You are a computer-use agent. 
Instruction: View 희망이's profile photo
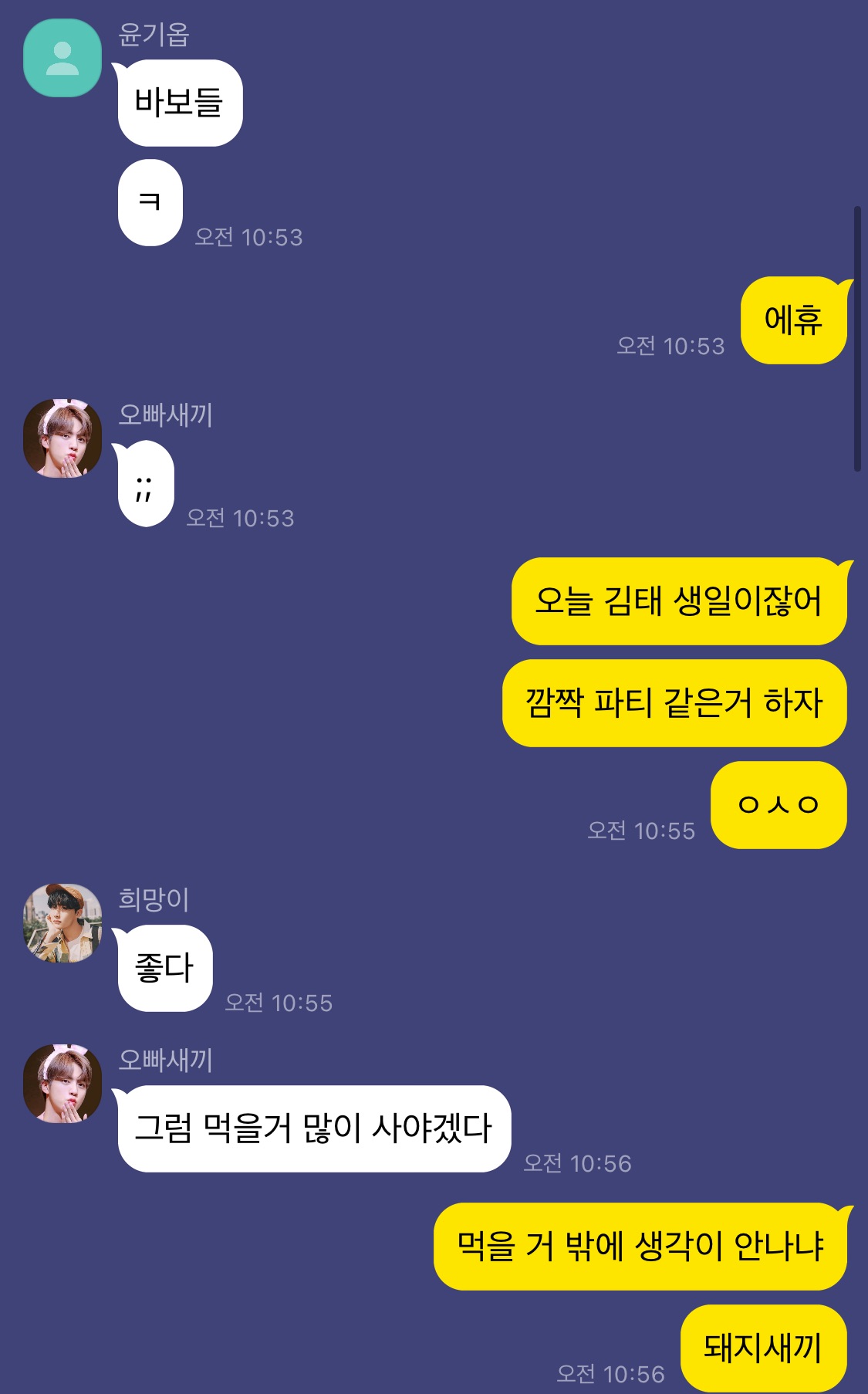62,923
